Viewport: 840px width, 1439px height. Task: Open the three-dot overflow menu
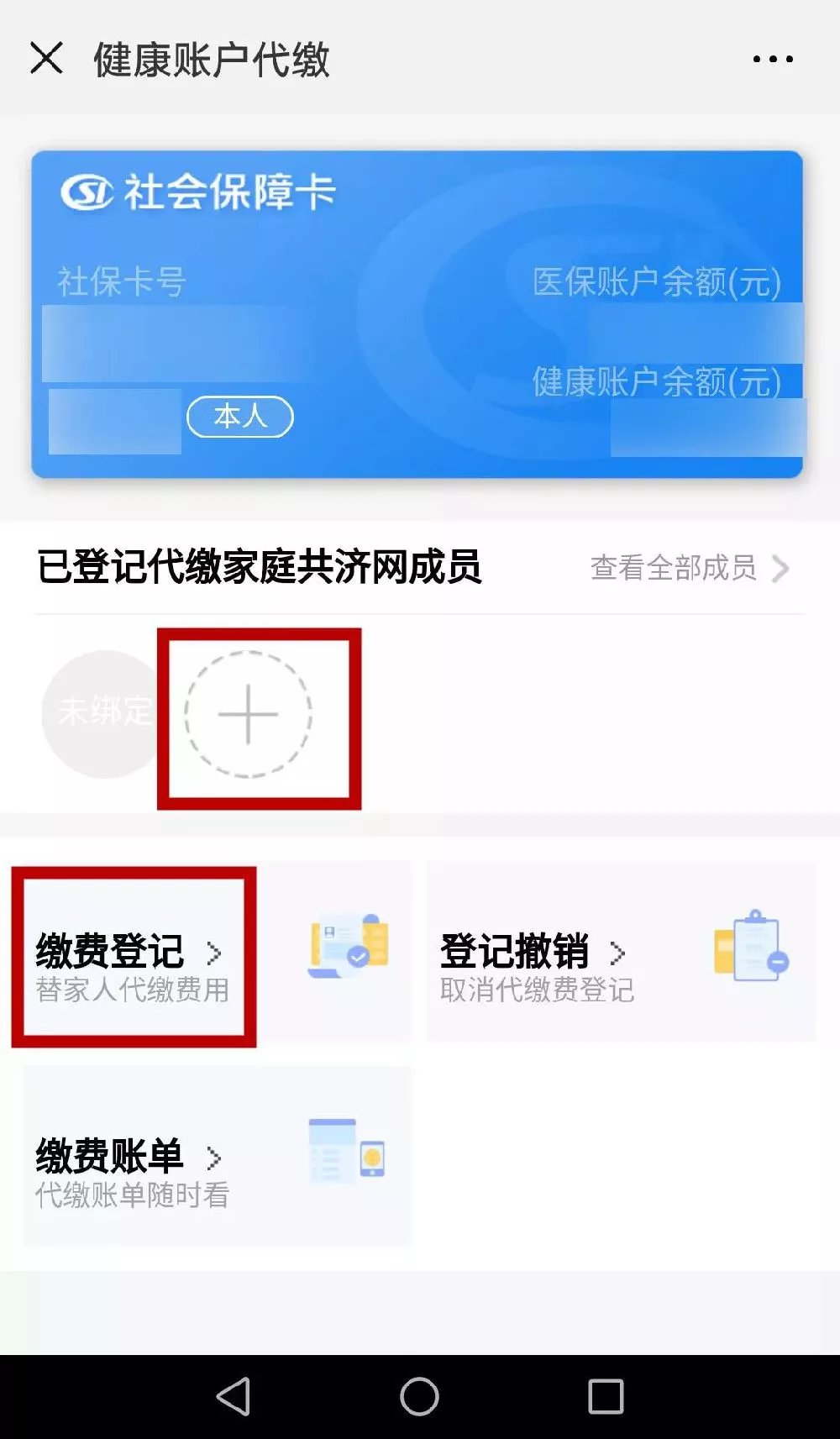[773, 59]
